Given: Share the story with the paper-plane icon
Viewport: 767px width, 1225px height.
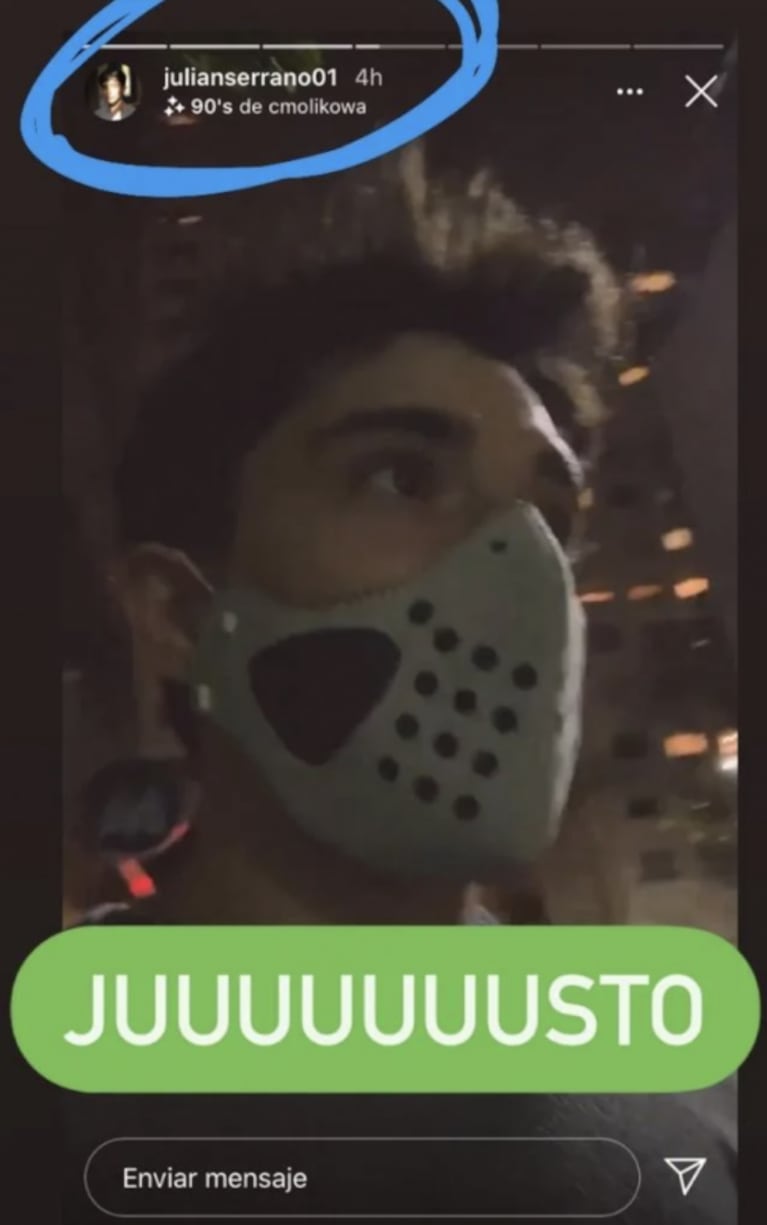Looking at the screenshot, I should pyautogui.click(x=685, y=1176).
